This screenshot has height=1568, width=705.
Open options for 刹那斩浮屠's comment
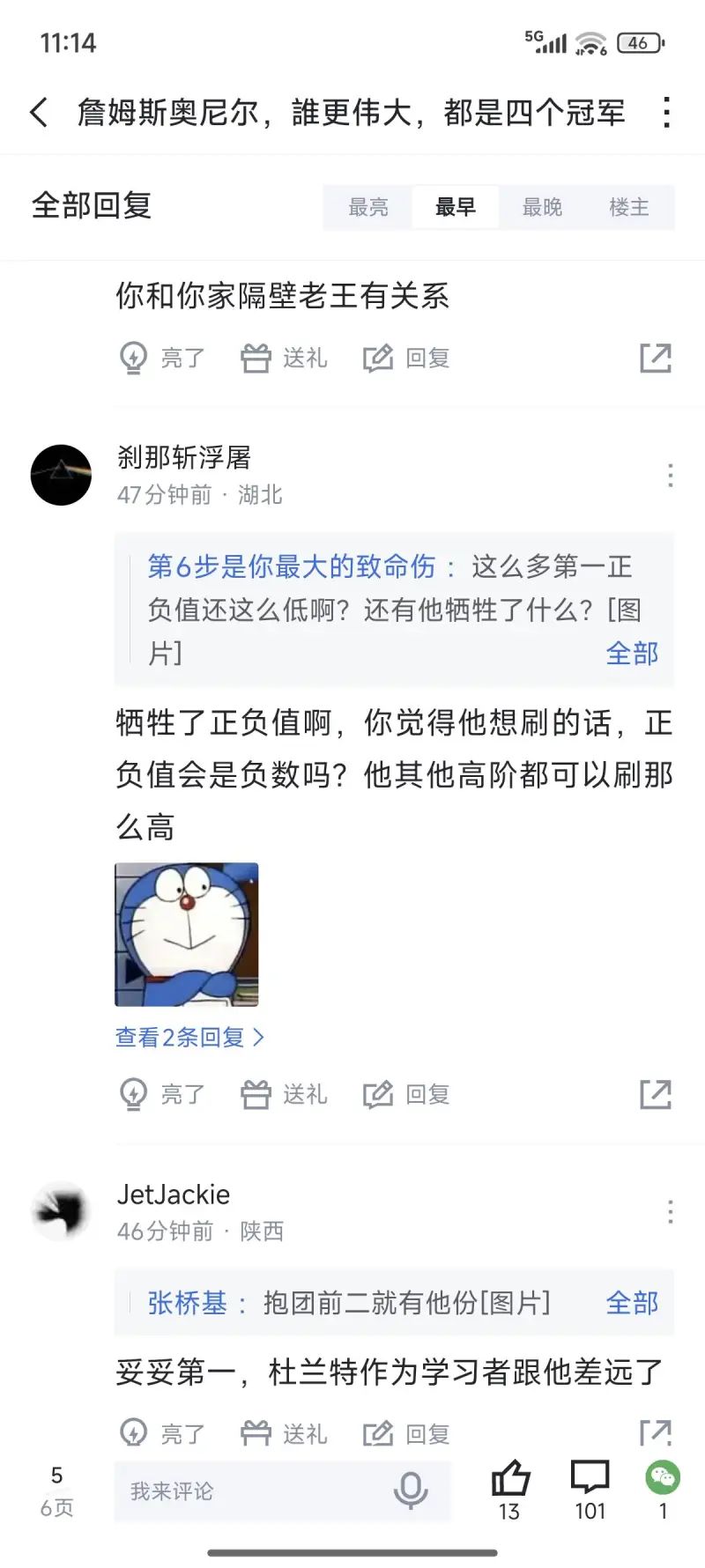[x=670, y=476]
